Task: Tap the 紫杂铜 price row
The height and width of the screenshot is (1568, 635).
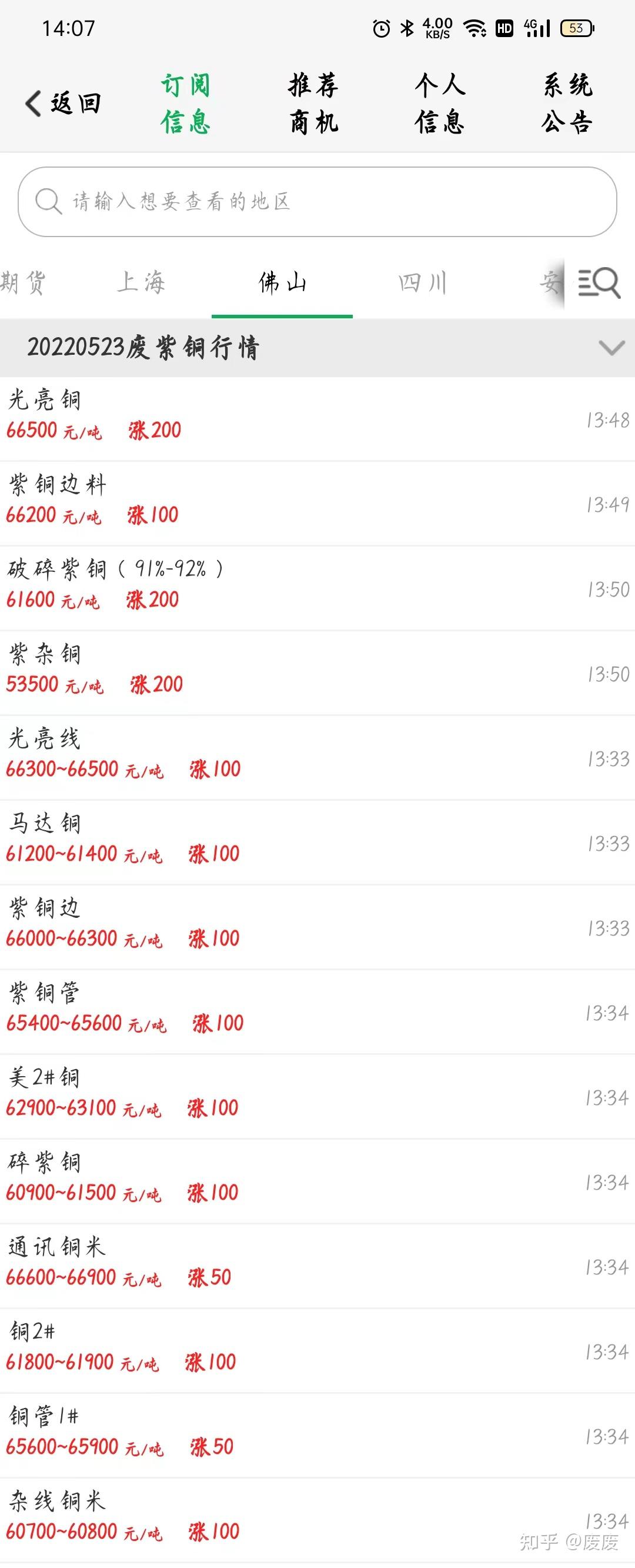Action: click(243, 670)
